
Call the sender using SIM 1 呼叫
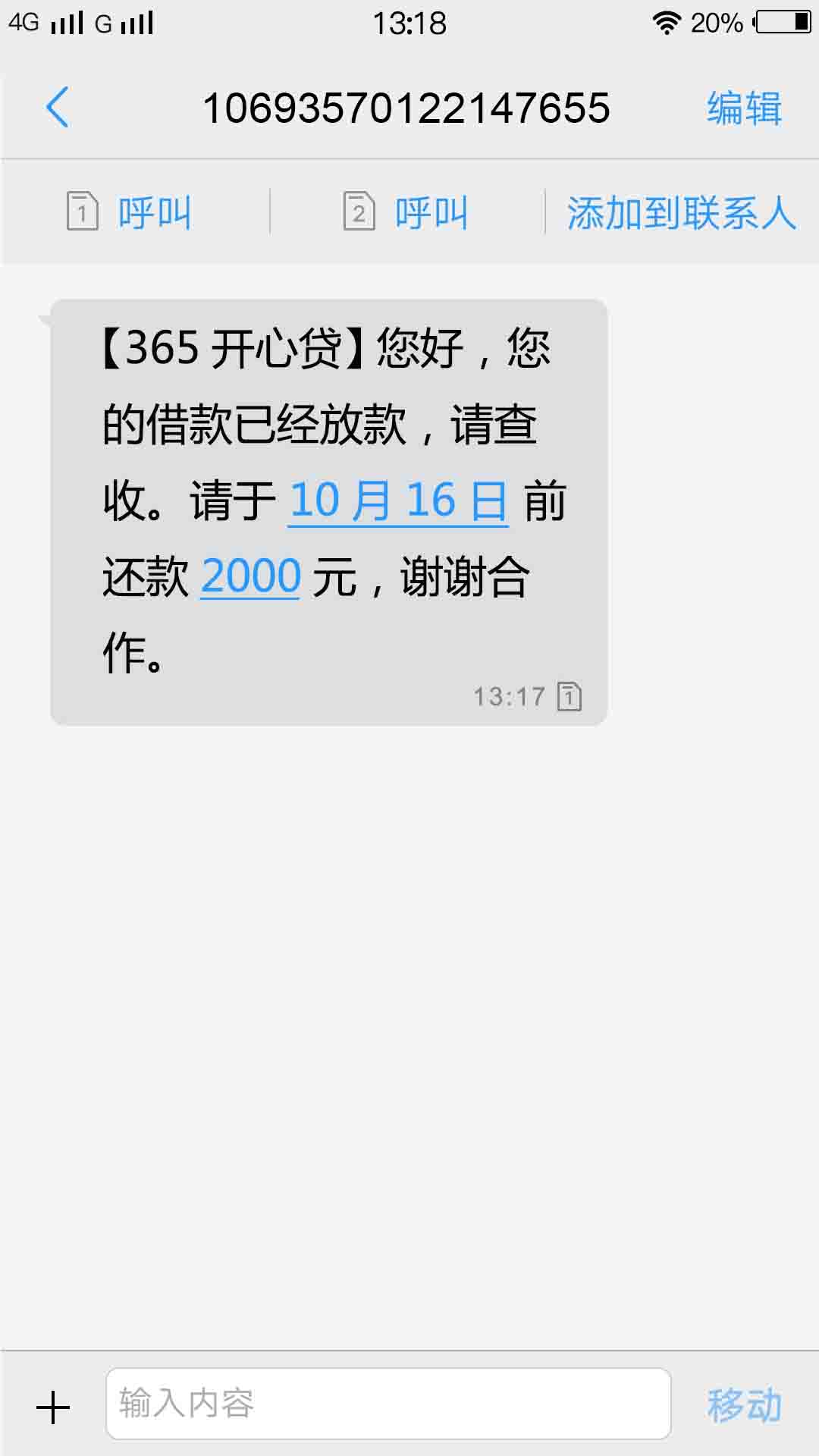click(130, 212)
